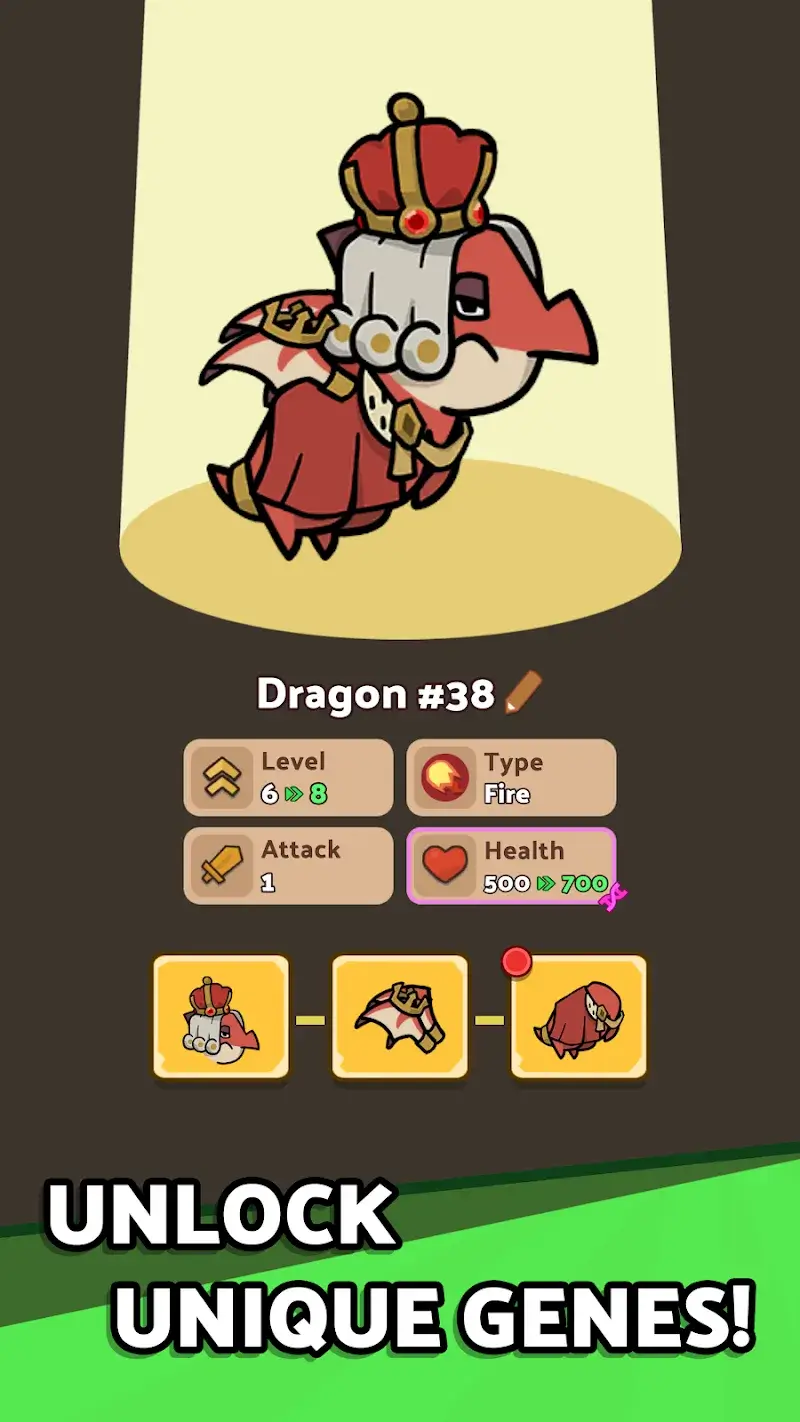
Task: Click the golden sword Attack icon
Action: tap(222, 865)
